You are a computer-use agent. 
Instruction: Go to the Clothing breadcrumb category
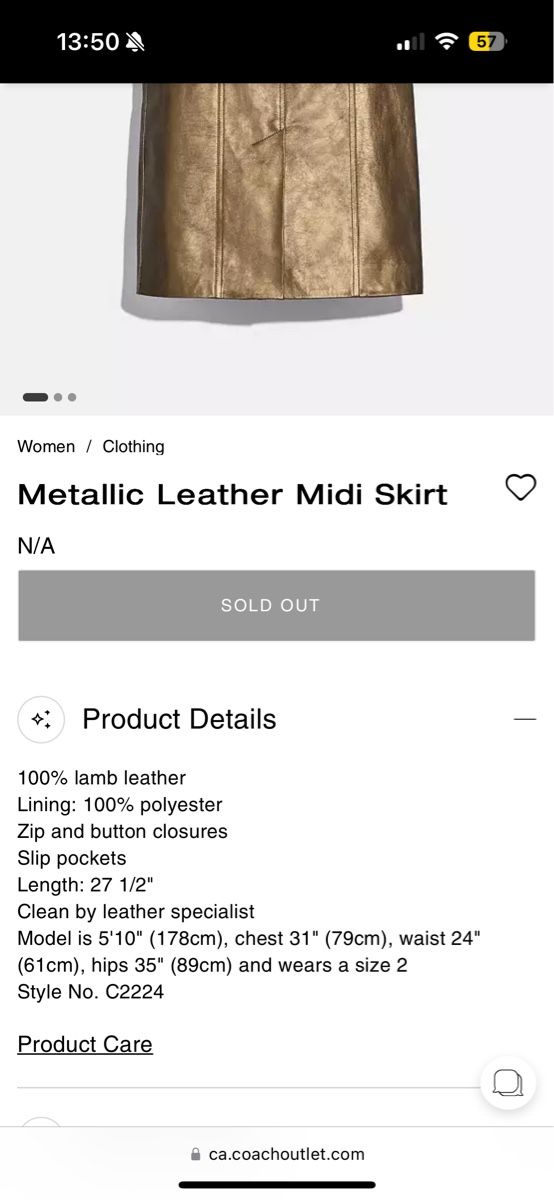pyautogui.click(x=133, y=447)
